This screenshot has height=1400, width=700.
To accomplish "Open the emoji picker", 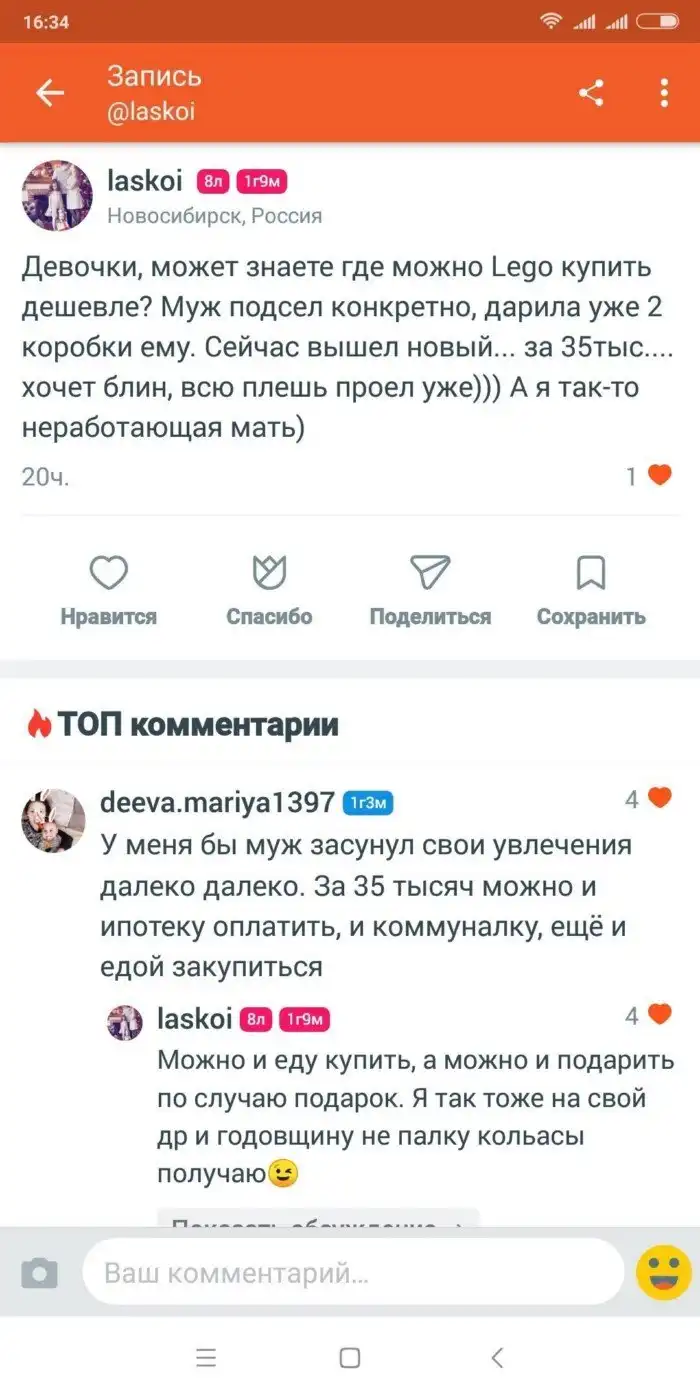I will point(664,1272).
